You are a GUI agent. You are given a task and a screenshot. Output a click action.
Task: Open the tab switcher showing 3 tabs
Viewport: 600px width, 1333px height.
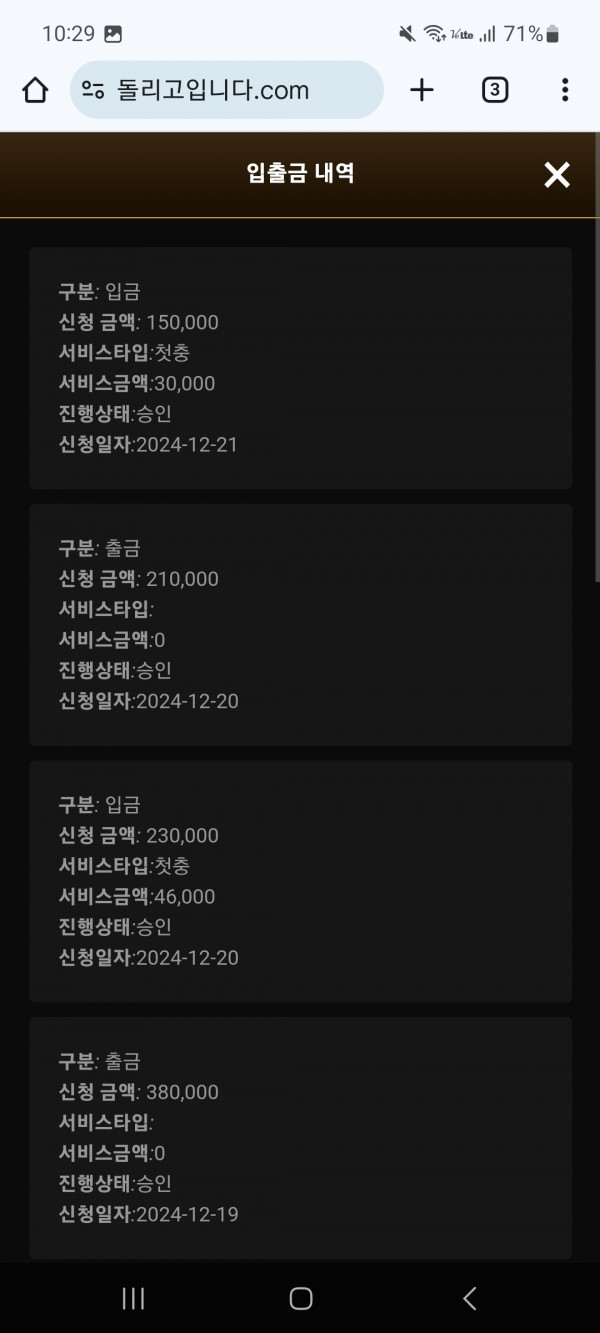coord(494,90)
